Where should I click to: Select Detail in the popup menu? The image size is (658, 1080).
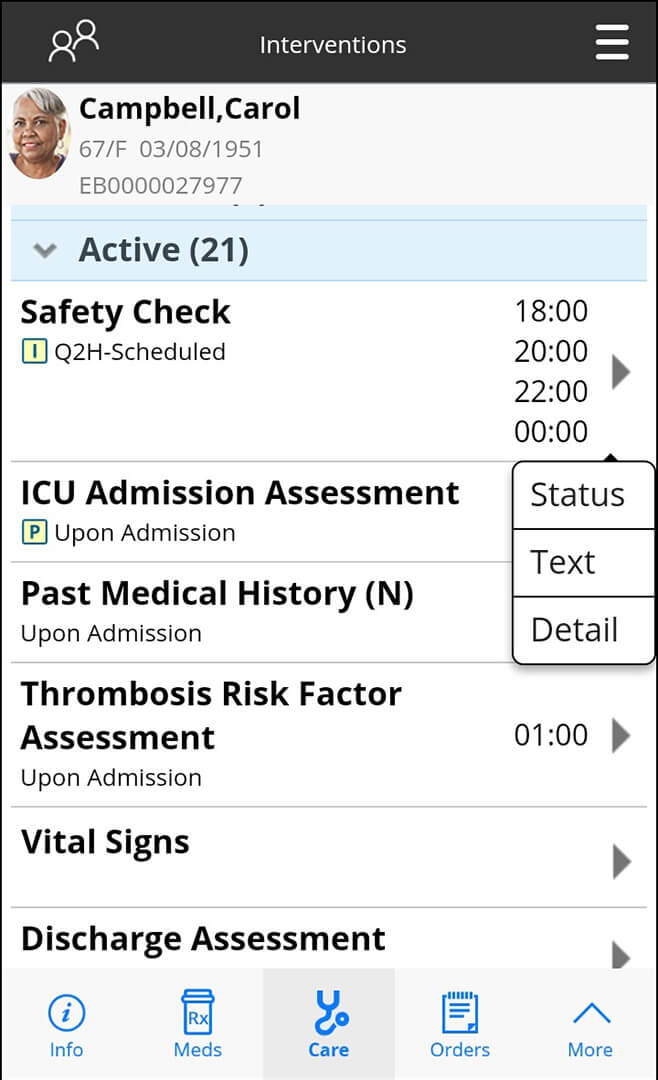(x=583, y=630)
